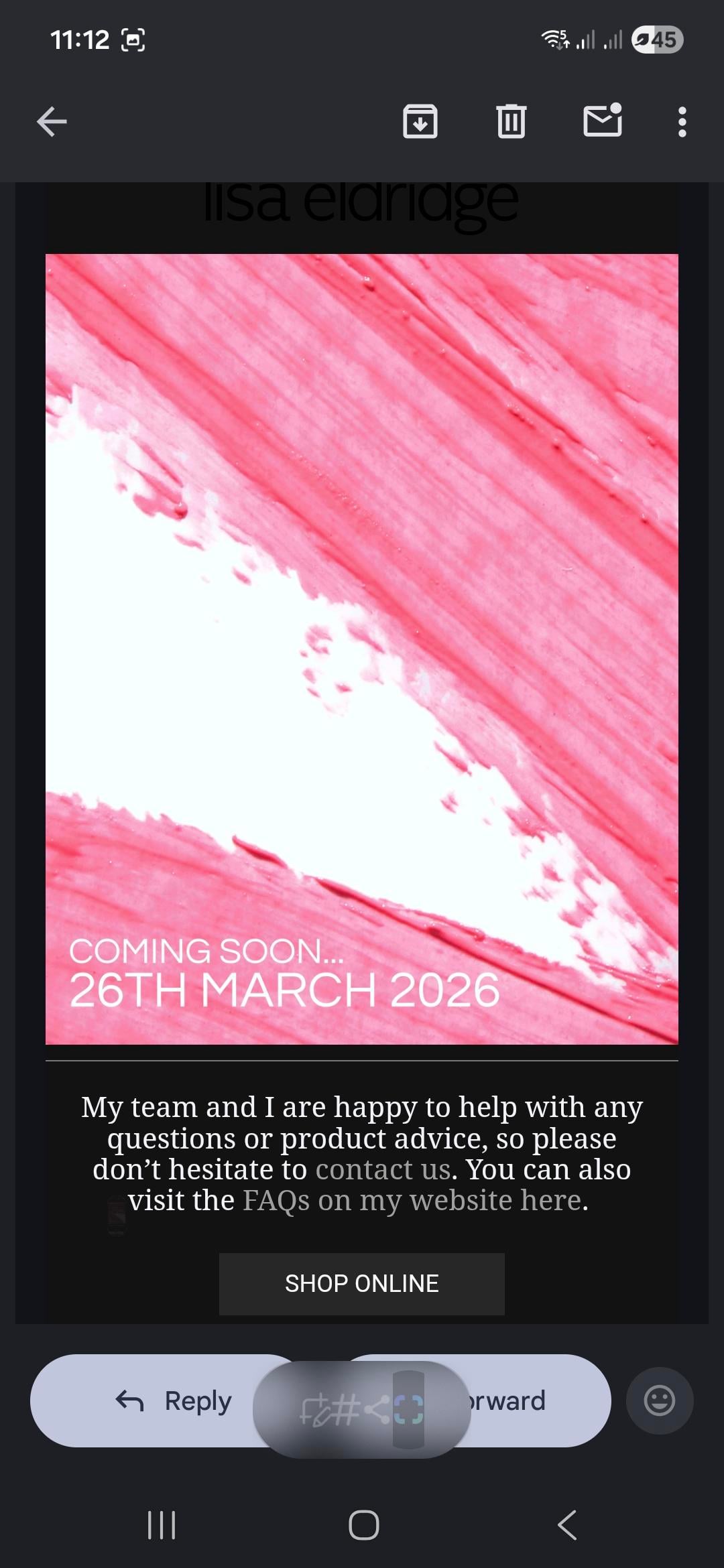This screenshot has height=1568, width=724.
Task: Go to the system home screen
Action: (x=363, y=1526)
